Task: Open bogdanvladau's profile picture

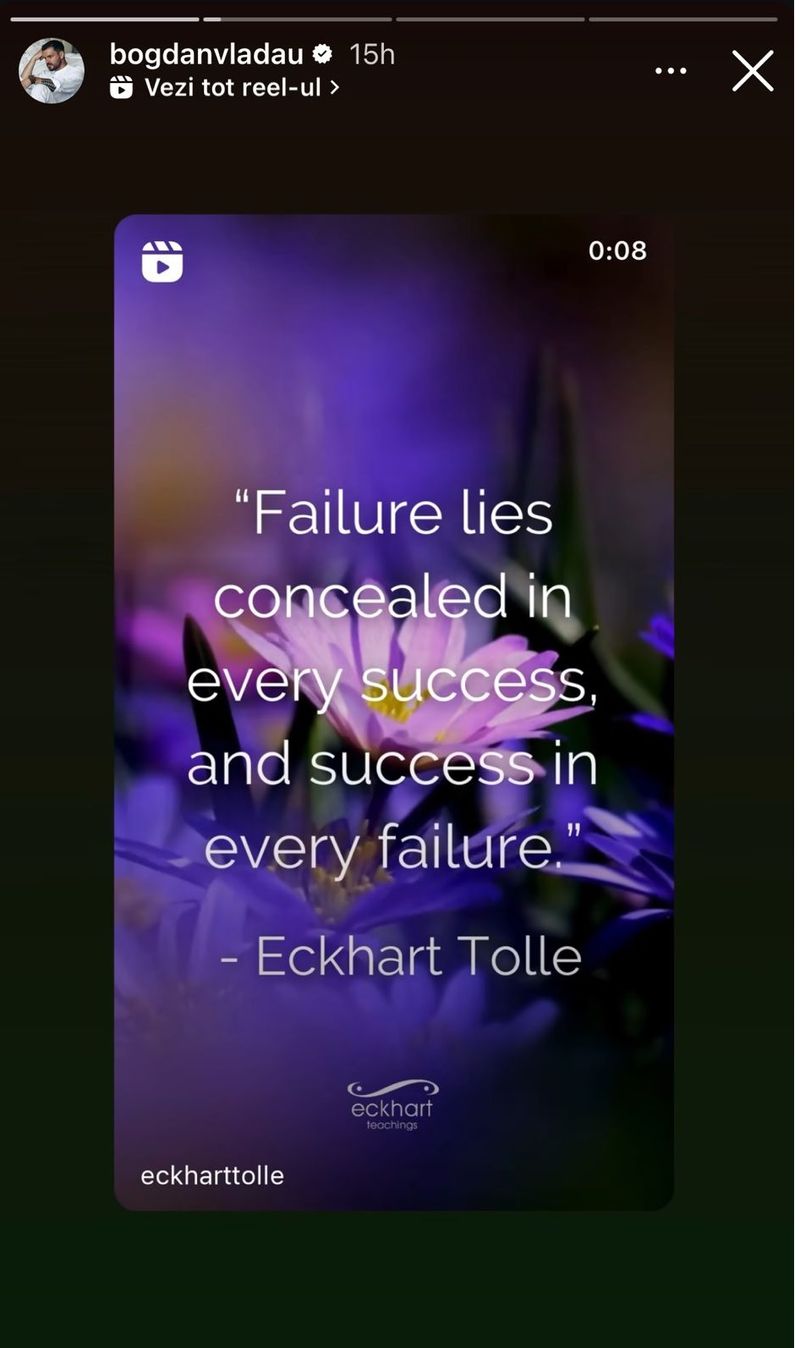Action: tap(52, 71)
